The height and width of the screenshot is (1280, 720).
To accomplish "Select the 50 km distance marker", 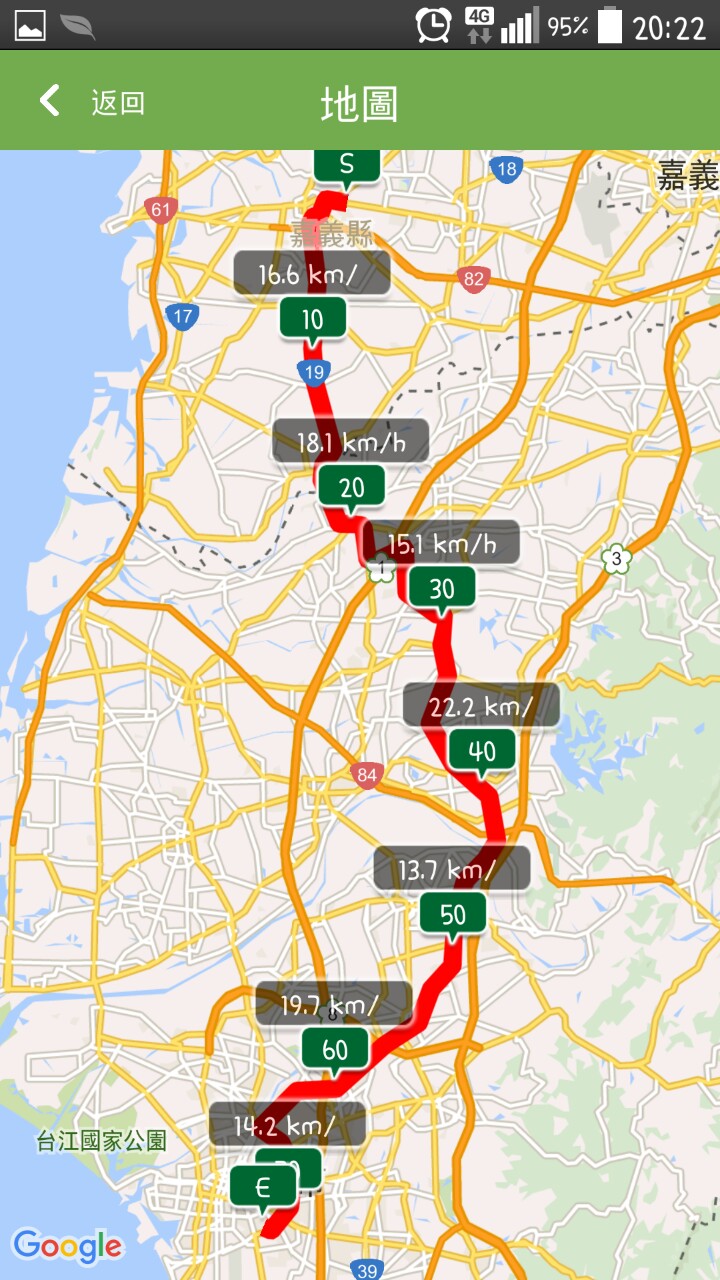I will point(454,913).
